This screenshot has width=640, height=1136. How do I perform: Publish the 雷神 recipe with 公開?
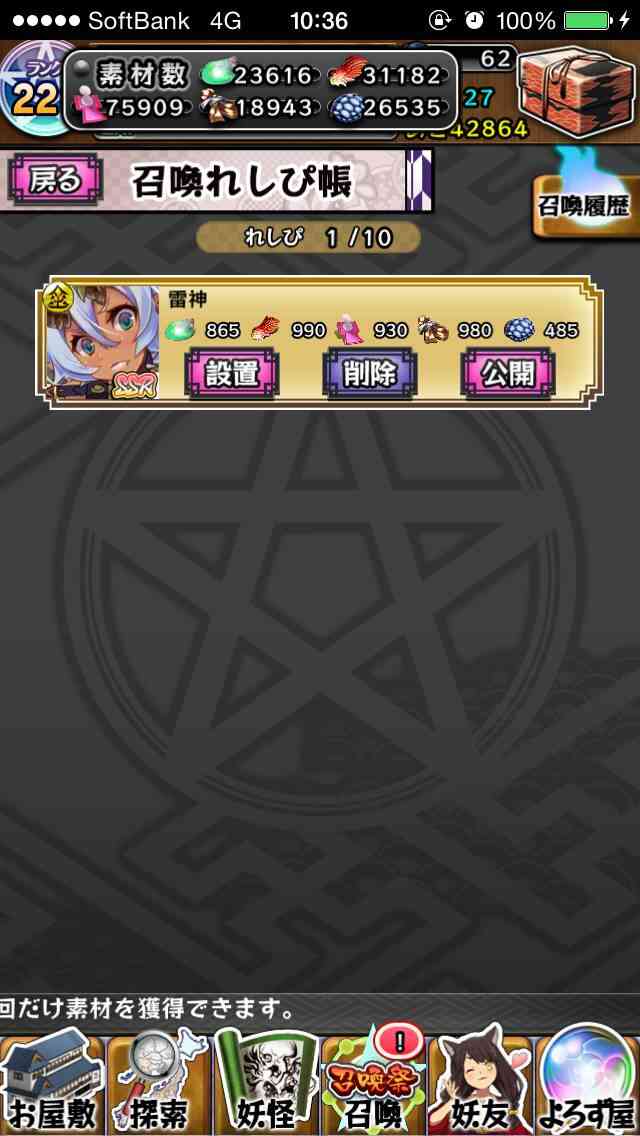coord(508,373)
